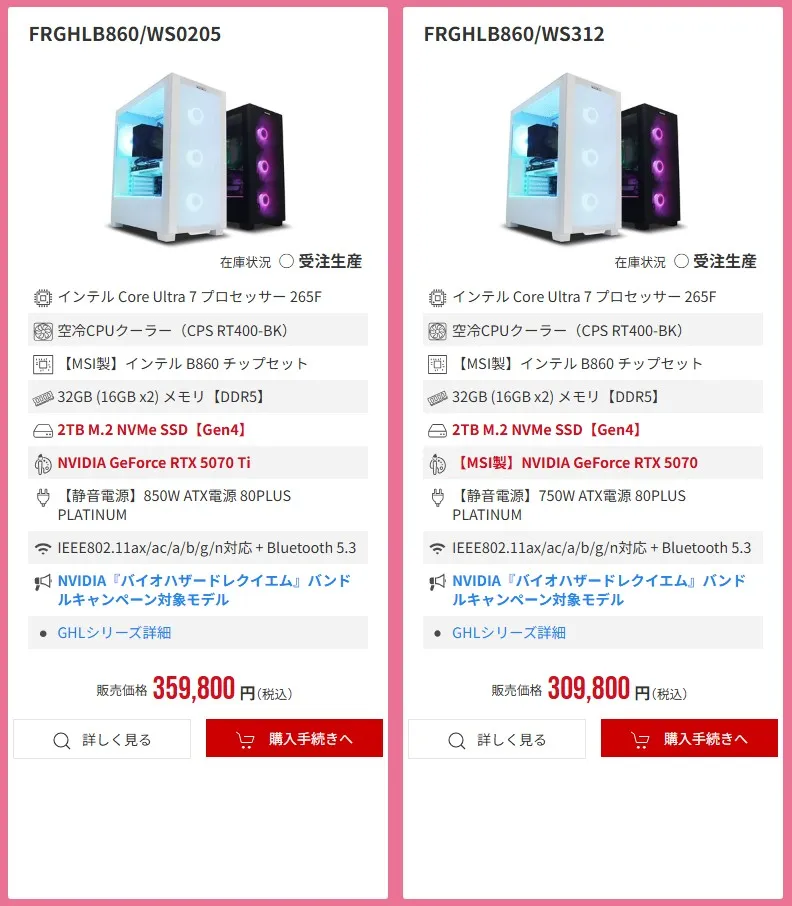Open GHLシリーズ詳細 link in the FRGHLB860/WS312 card
This screenshot has width=792, height=906.
(x=509, y=632)
